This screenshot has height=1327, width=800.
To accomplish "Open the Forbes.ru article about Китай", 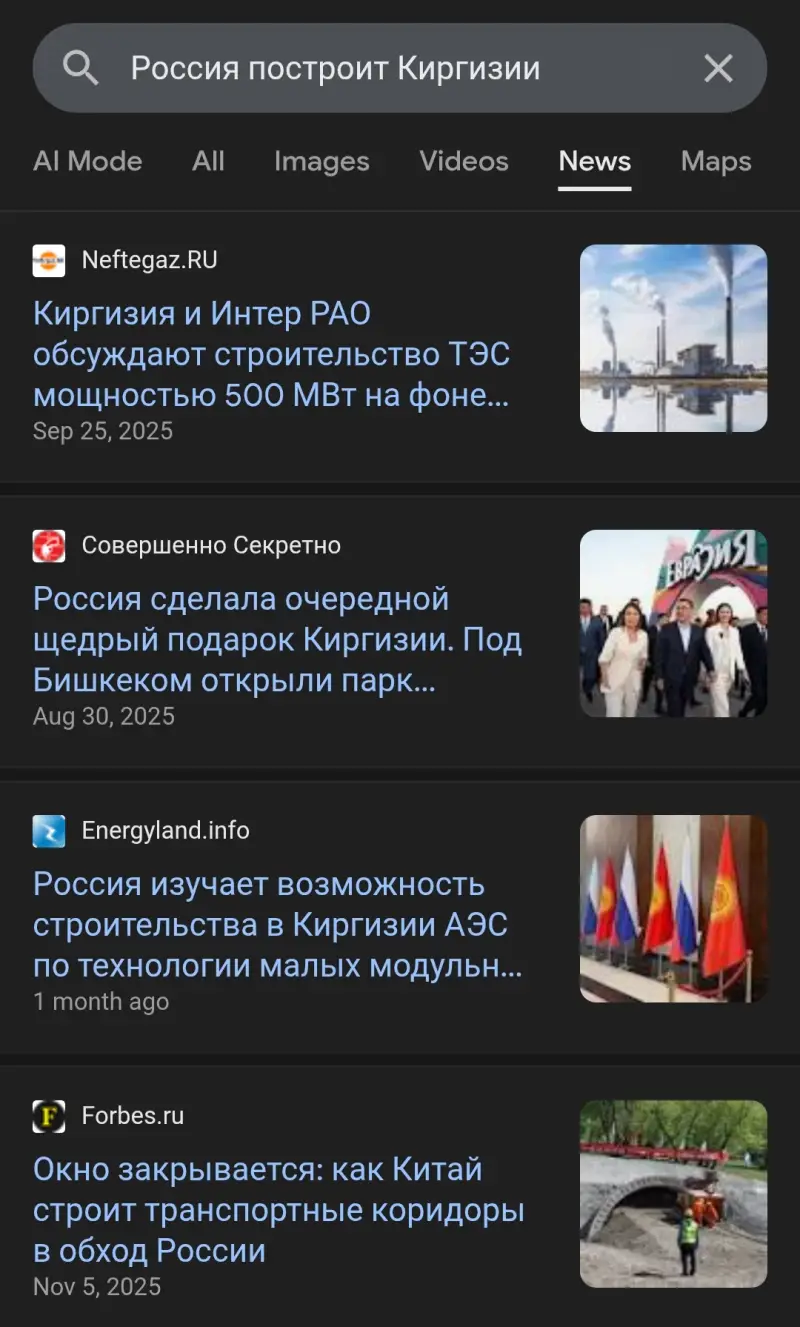I will pyautogui.click(x=278, y=1210).
